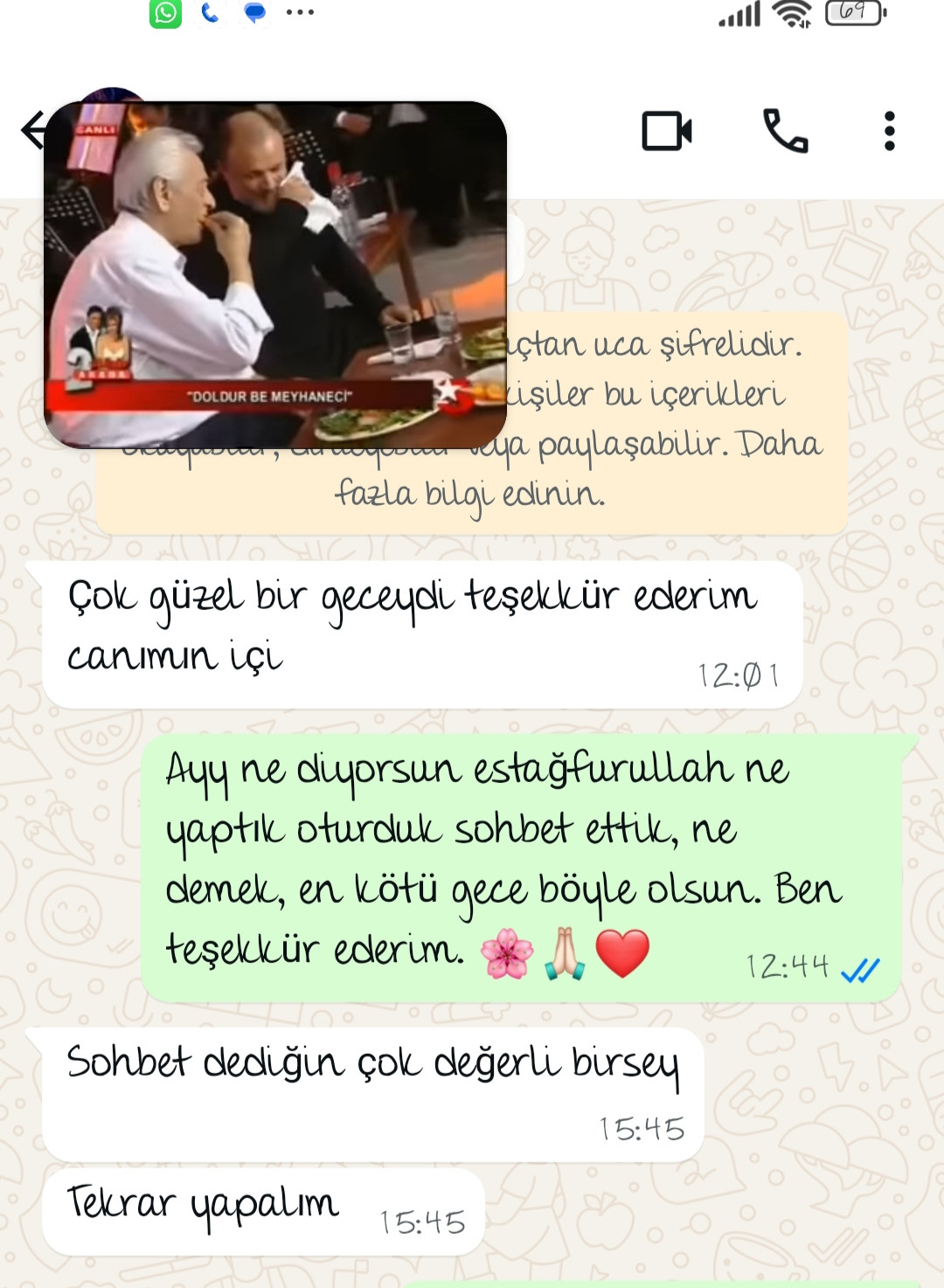Start a video call

666,132
